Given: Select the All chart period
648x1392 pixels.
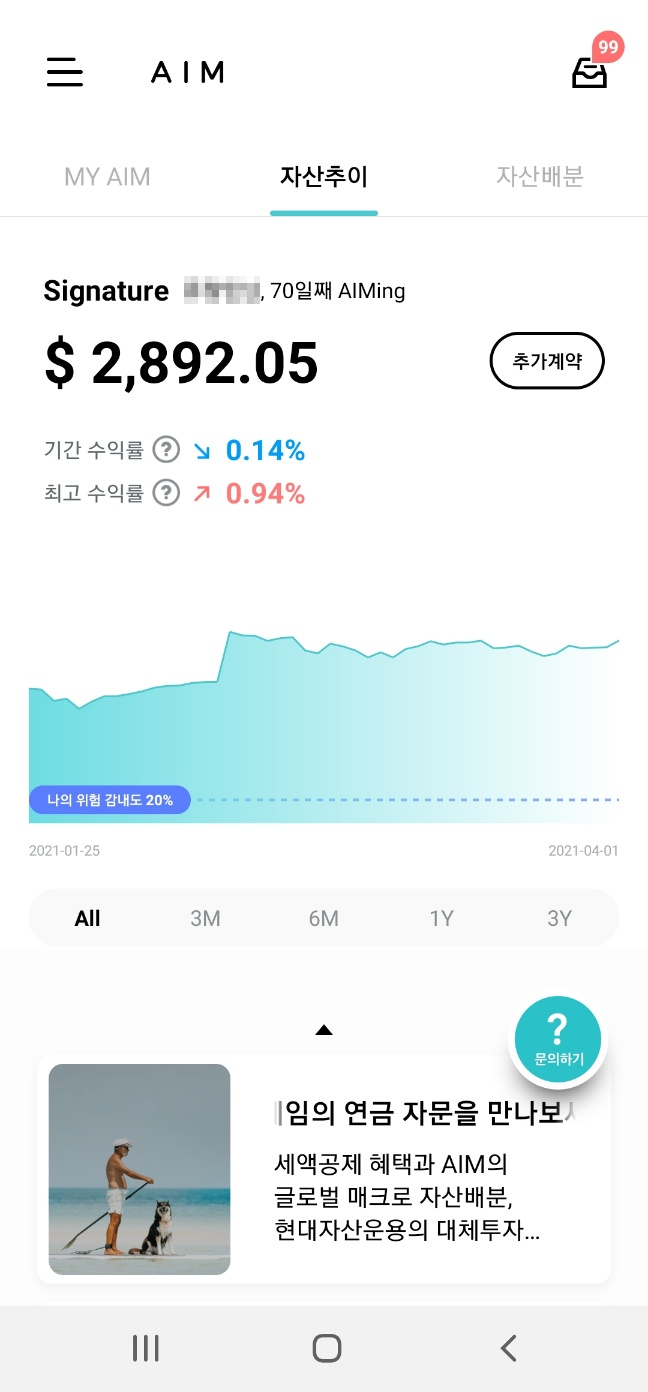Looking at the screenshot, I should [88, 918].
